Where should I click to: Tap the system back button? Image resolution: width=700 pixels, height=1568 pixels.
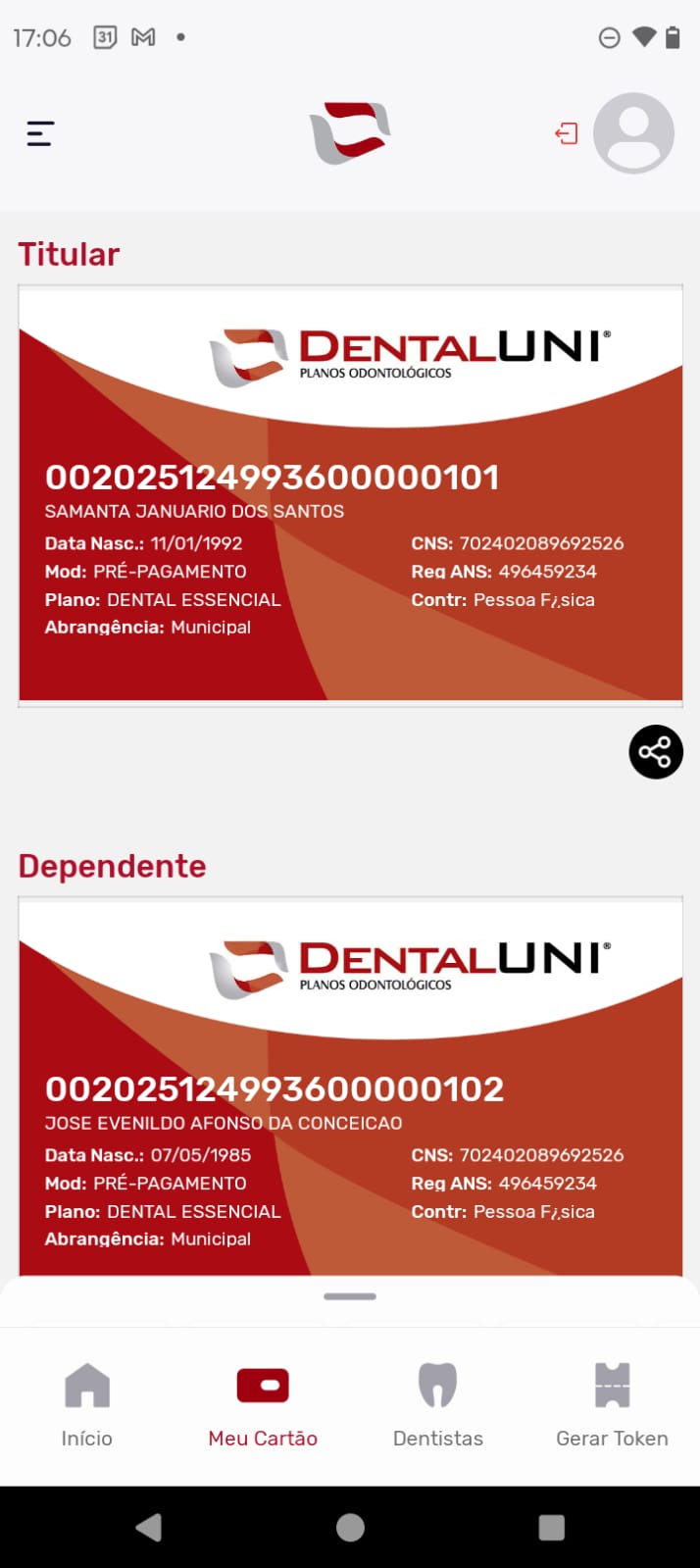coord(149,1527)
